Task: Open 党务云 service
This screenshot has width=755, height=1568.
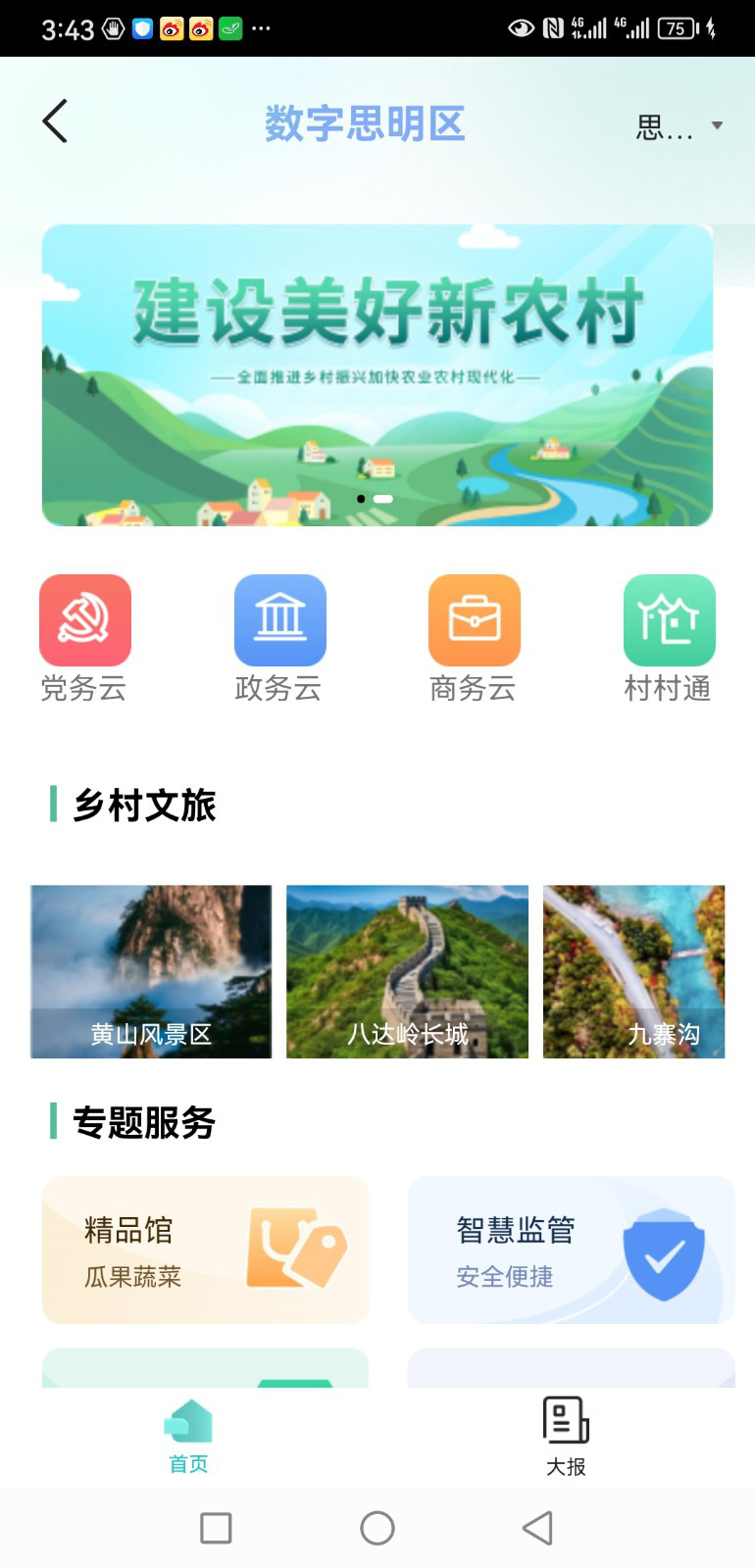Action: pyautogui.click(x=84, y=637)
